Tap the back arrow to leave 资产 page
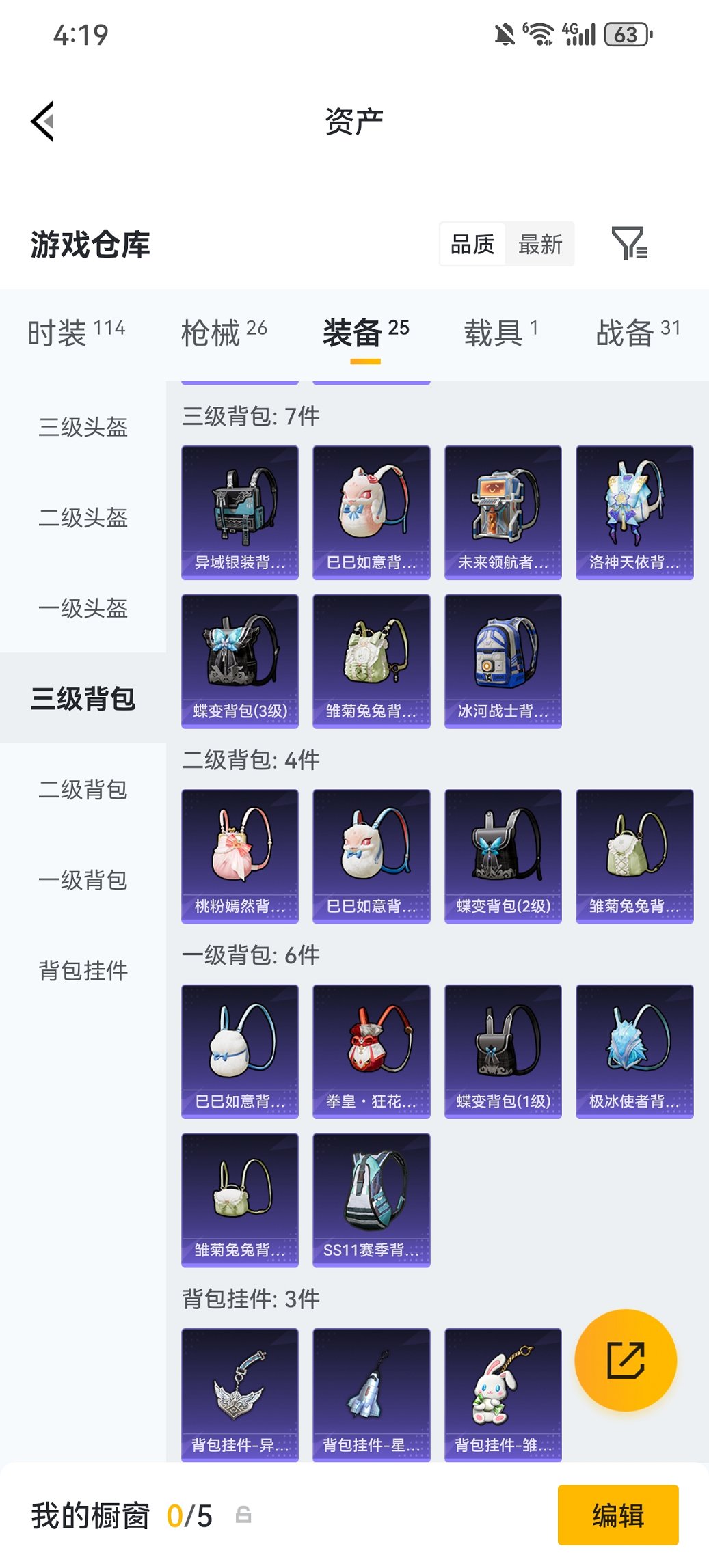The width and height of the screenshot is (709, 1568). click(x=42, y=120)
